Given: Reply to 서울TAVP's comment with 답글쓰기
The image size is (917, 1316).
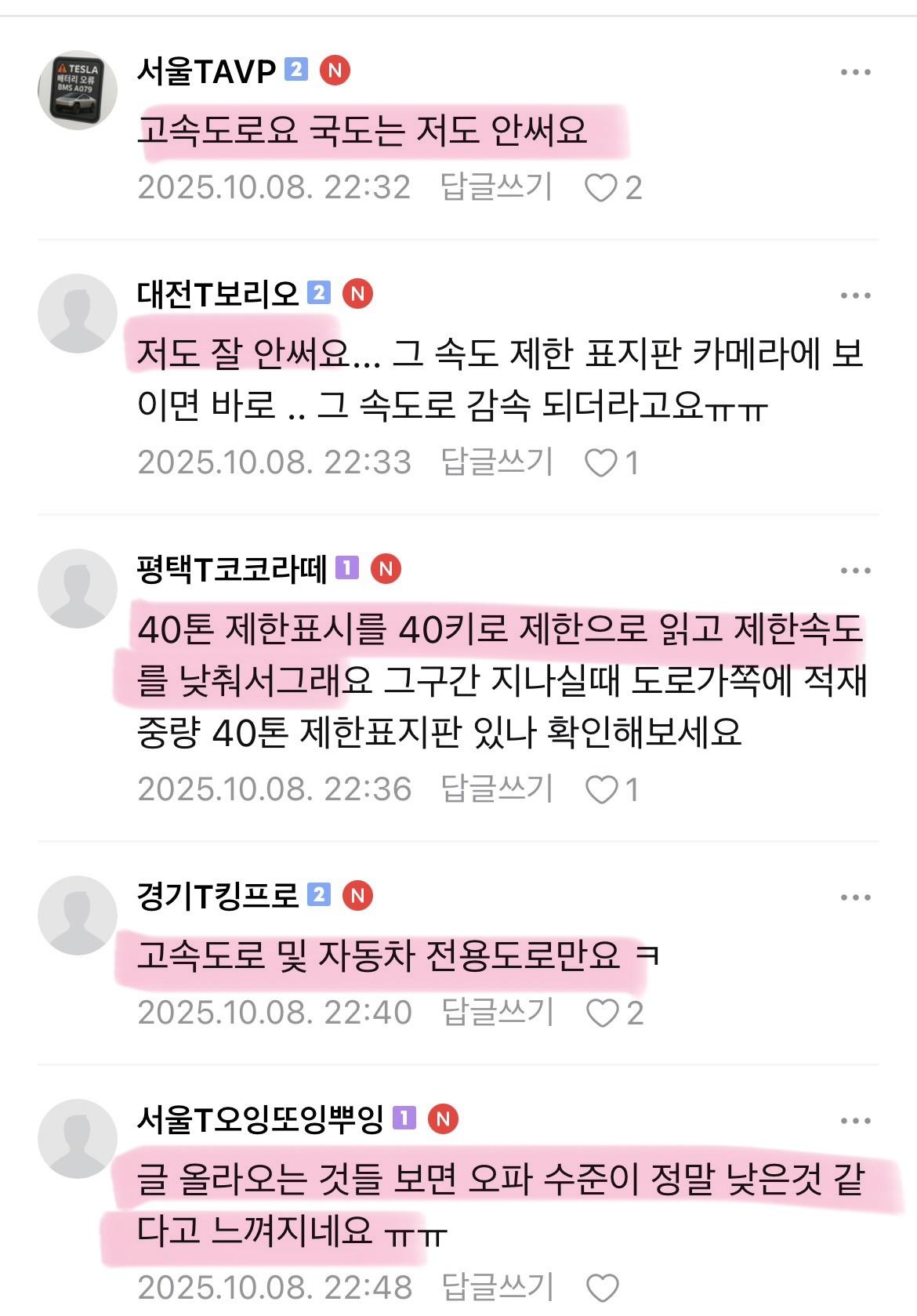Looking at the screenshot, I should (x=497, y=187).
